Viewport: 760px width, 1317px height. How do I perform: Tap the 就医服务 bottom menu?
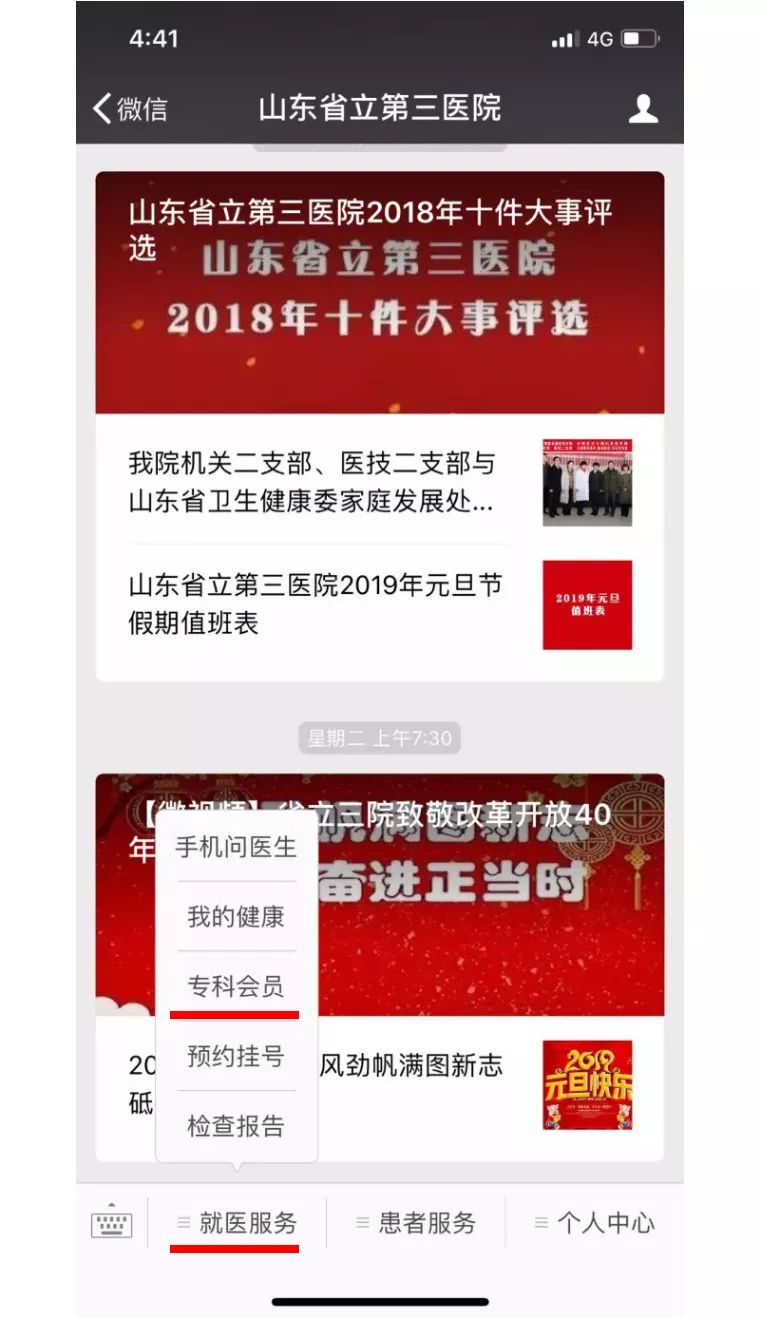coord(237,1223)
